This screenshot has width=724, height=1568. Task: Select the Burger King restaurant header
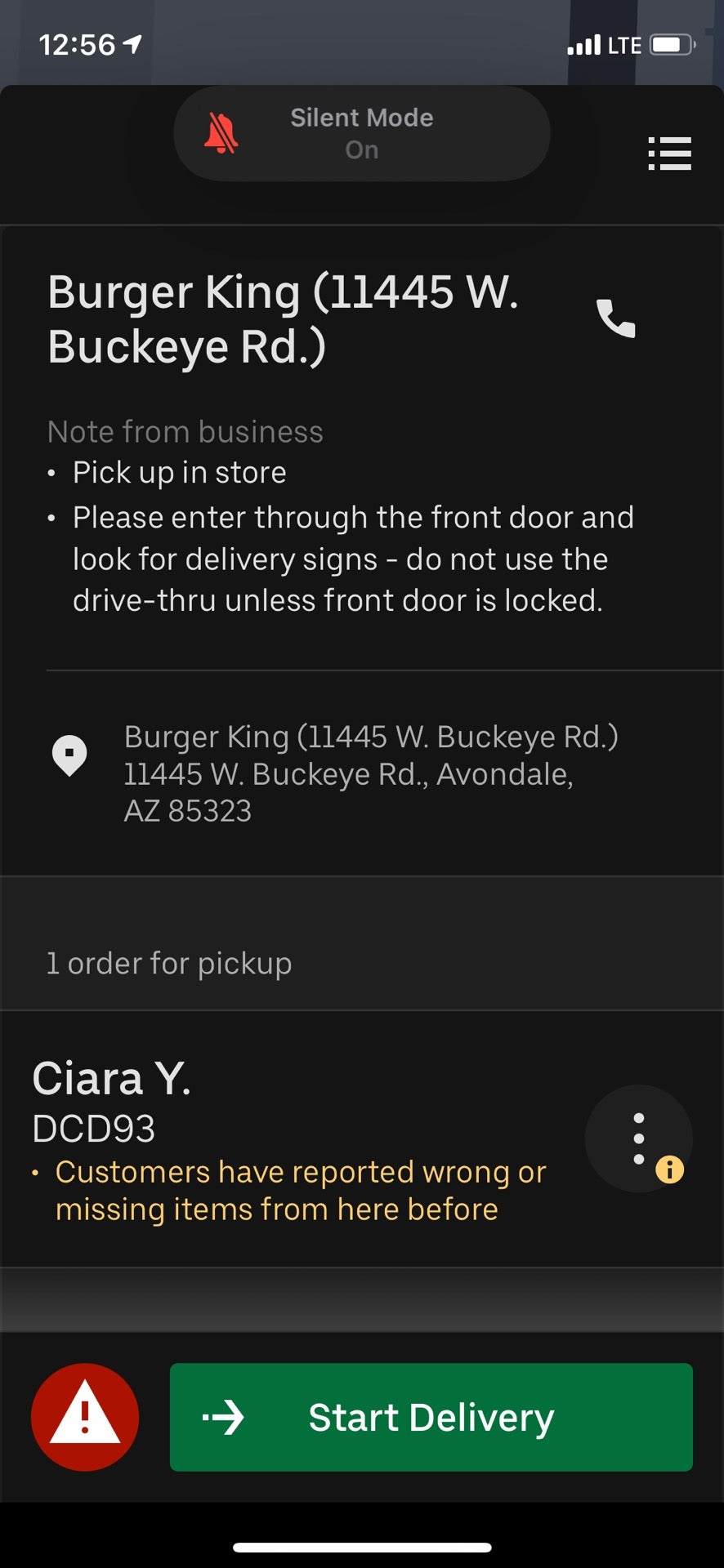[x=284, y=317]
